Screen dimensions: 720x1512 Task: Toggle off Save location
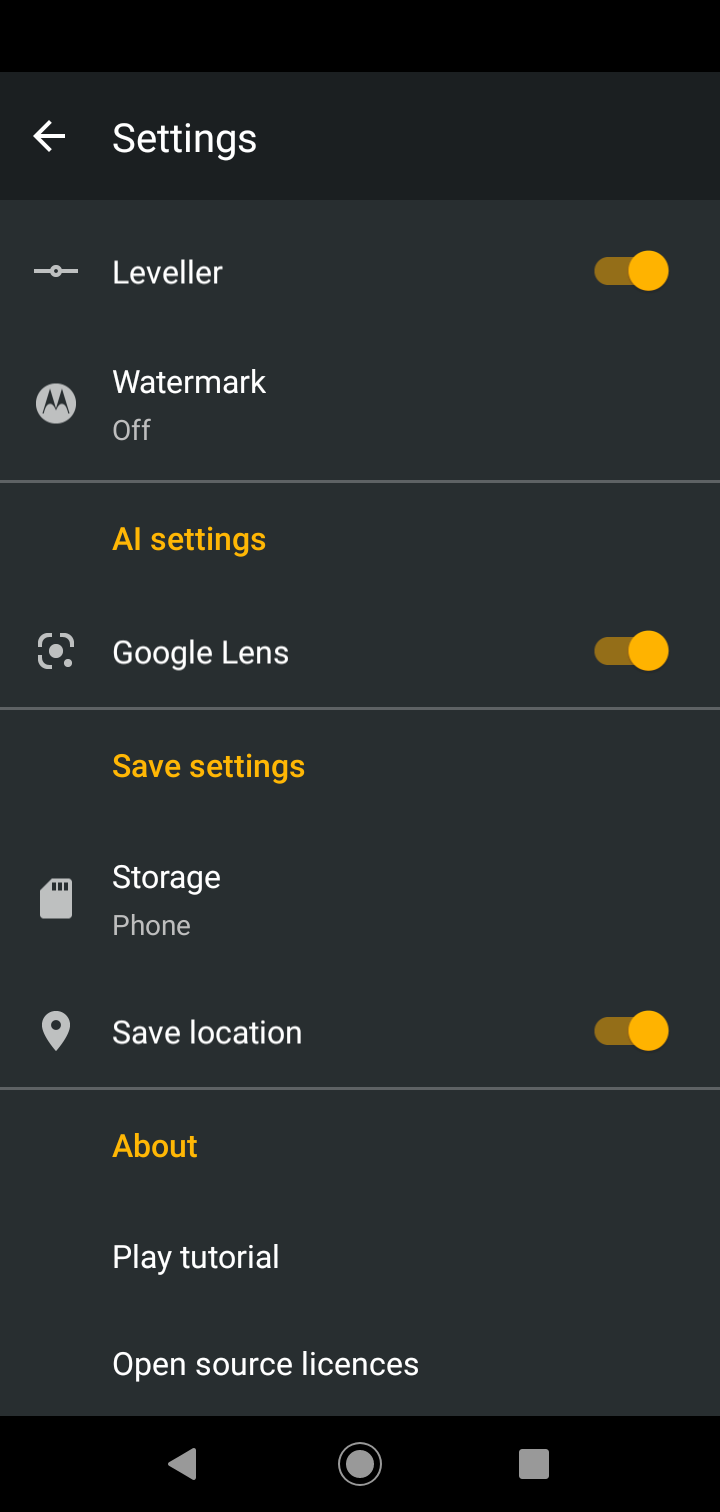pos(631,1031)
